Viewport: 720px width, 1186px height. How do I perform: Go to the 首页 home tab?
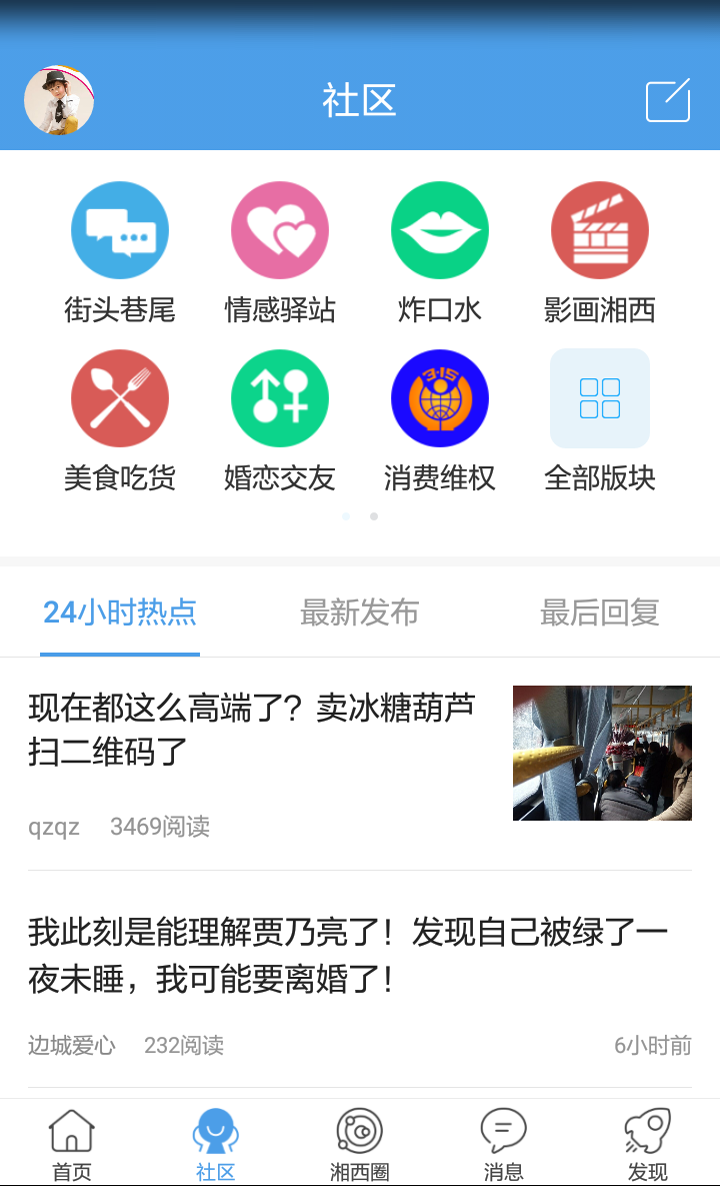coord(72,1144)
